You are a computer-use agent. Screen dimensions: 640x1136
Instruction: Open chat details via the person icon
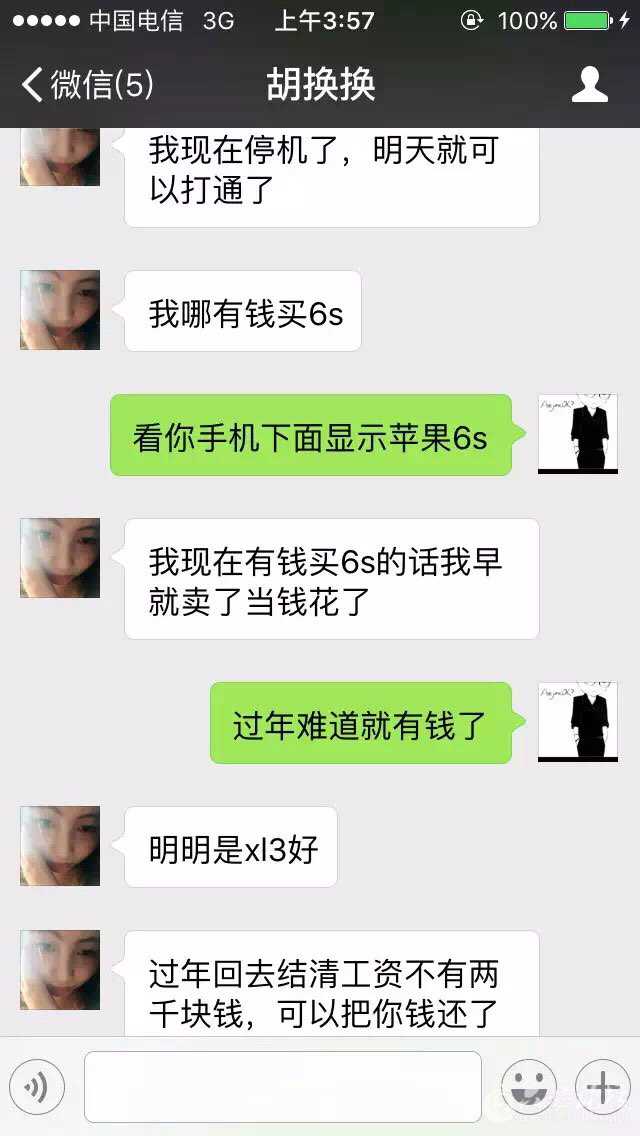click(589, 85)
